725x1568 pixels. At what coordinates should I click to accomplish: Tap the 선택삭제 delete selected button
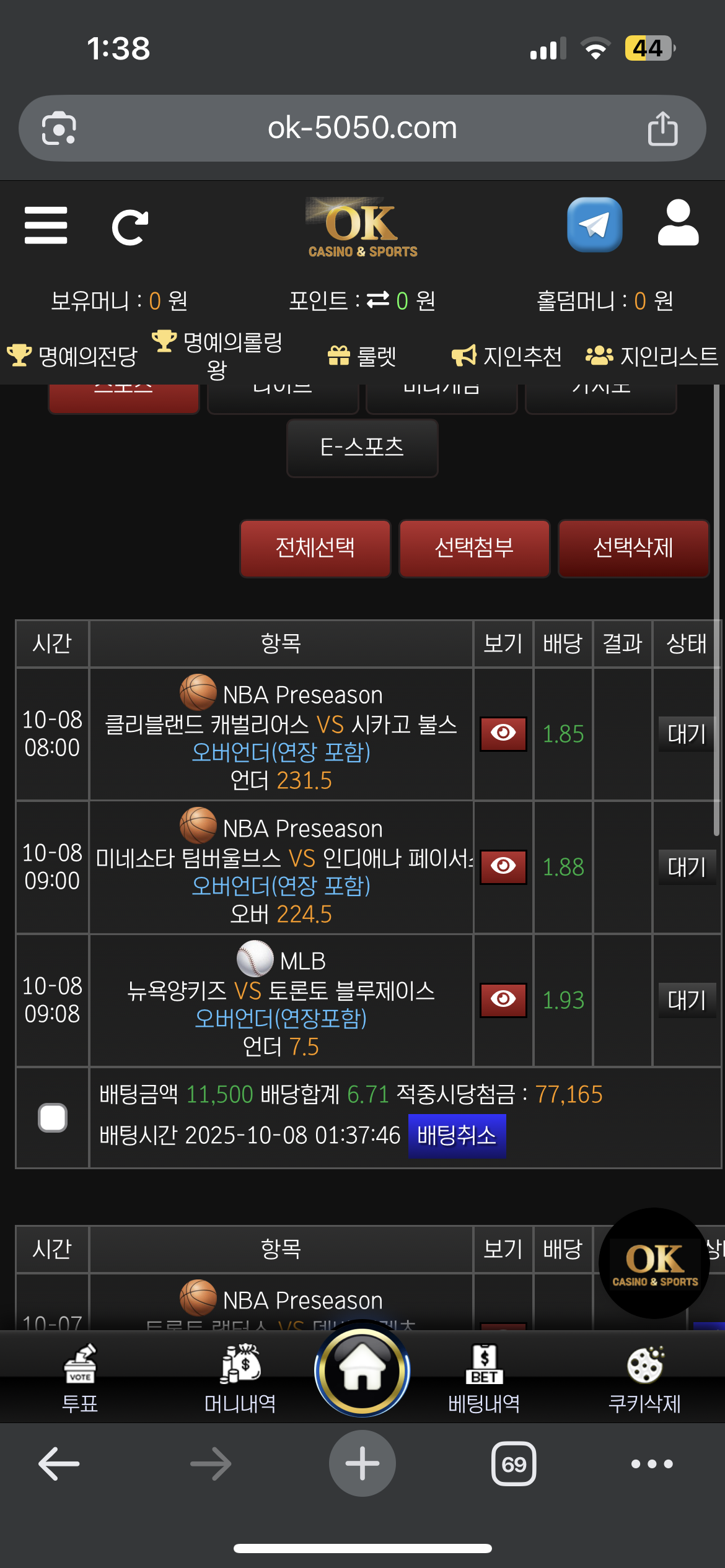pos(633,548)
